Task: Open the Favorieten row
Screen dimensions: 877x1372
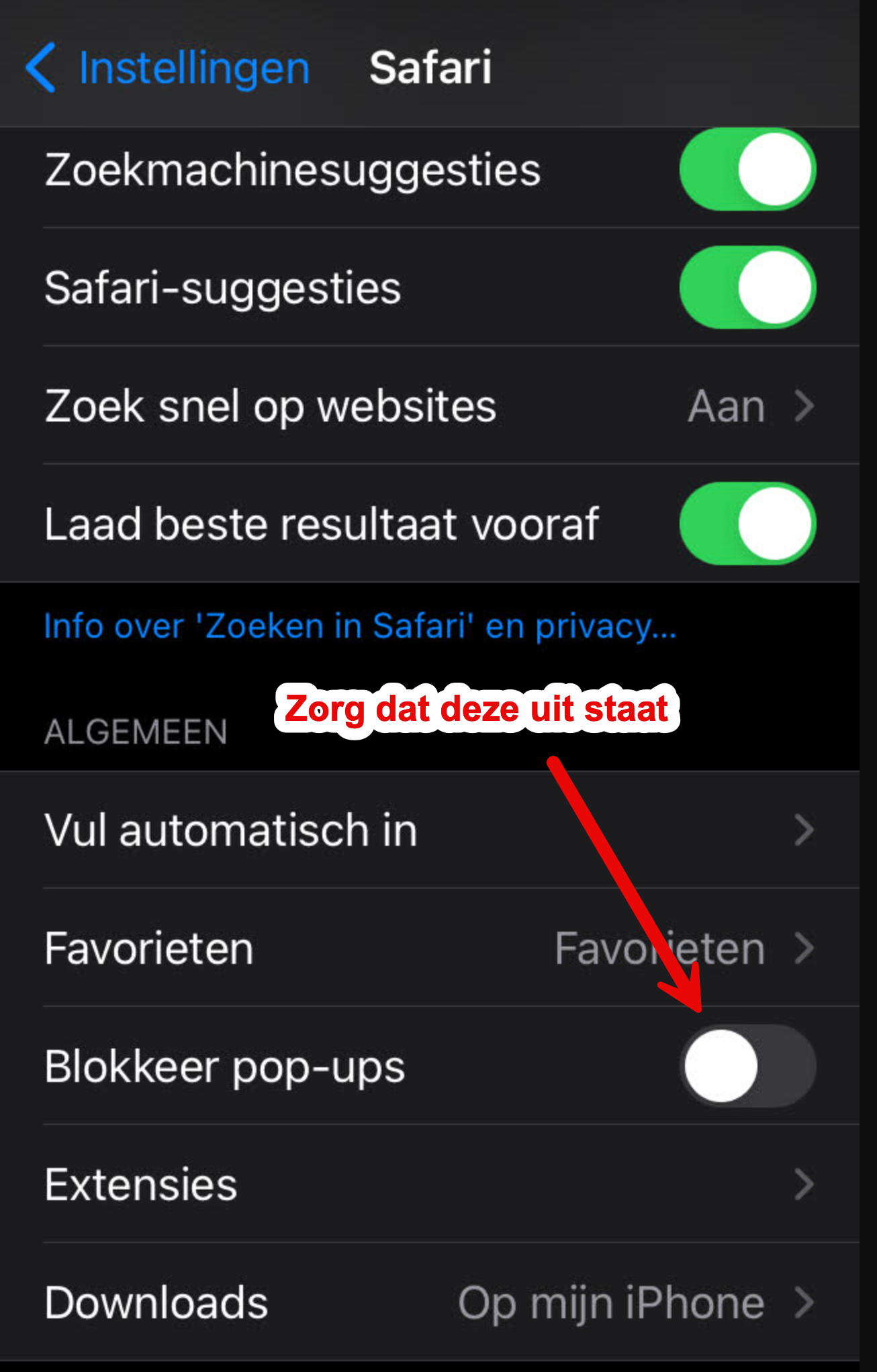Action: coord(430,948)
